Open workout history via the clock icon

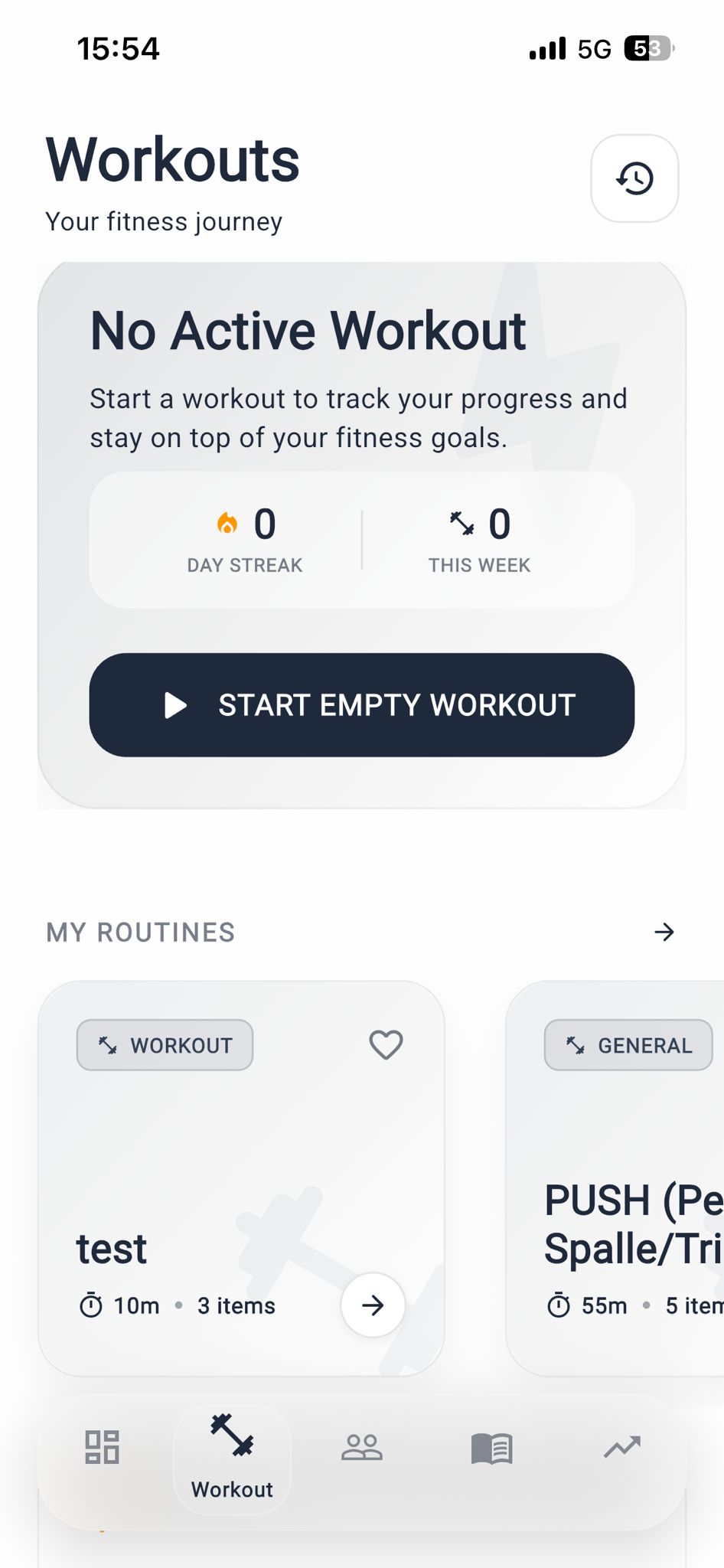pyautogui.click(x=634, y=177)
